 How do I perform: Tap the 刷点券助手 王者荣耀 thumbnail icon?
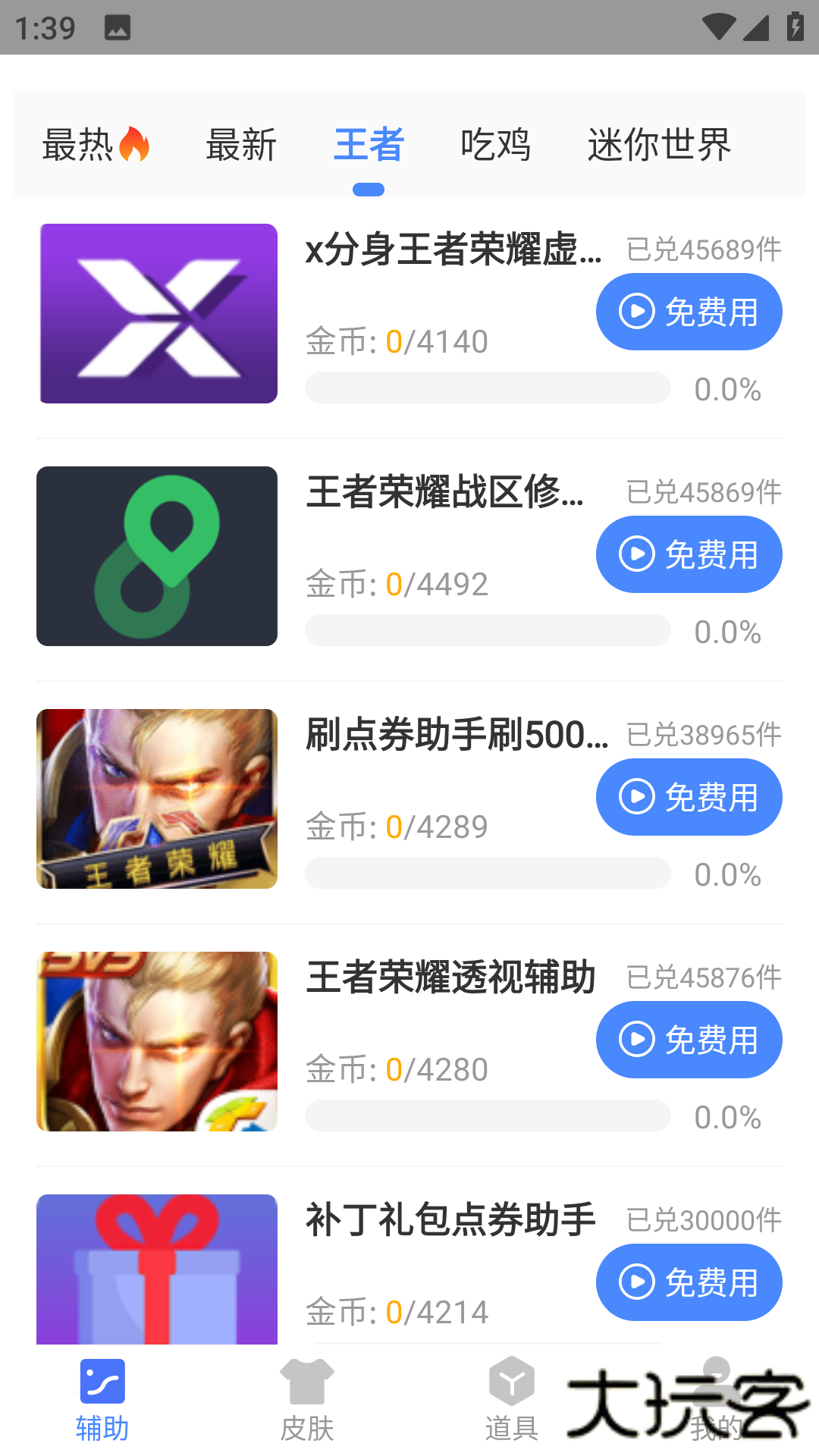tap(156, 799)
